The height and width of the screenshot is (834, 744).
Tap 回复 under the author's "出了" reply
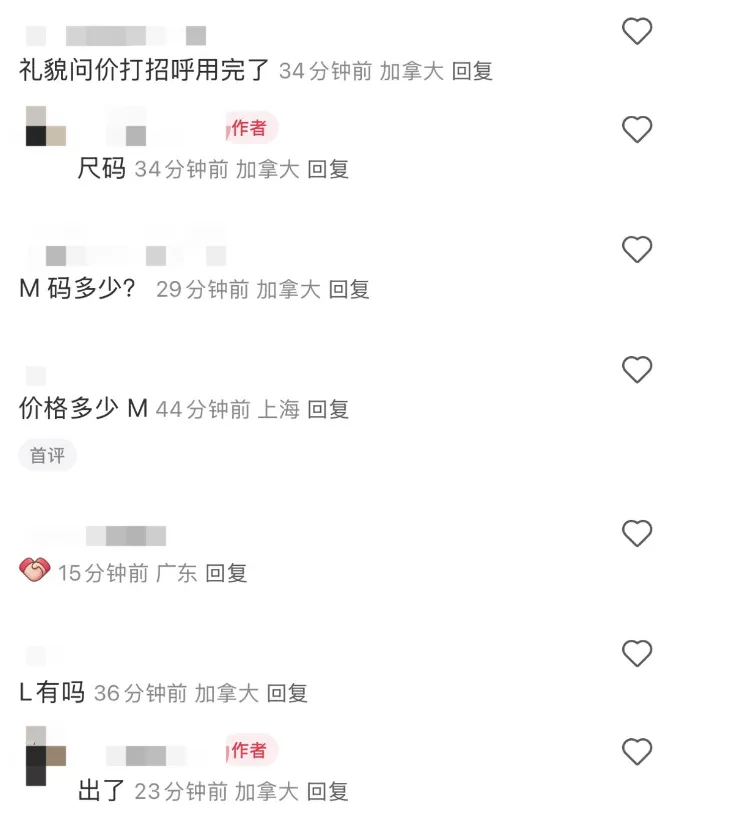[330, 791]
